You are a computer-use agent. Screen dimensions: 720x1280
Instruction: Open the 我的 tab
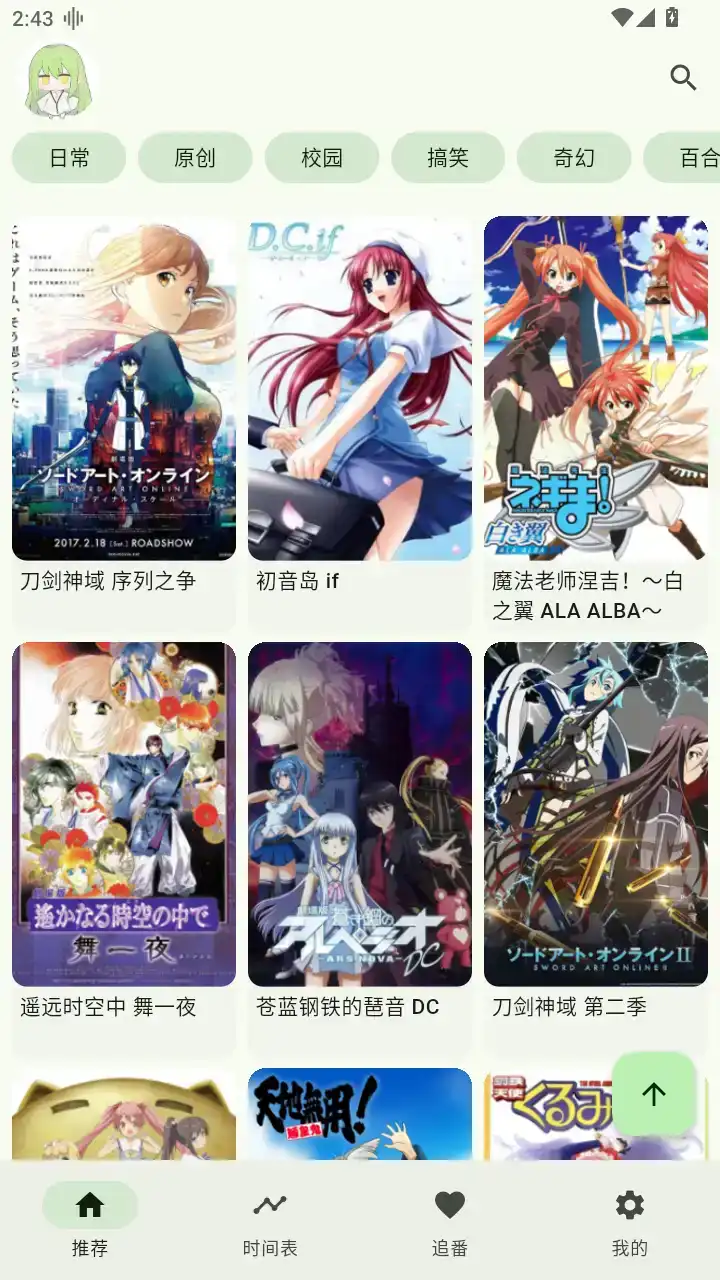coord(630,1222)
